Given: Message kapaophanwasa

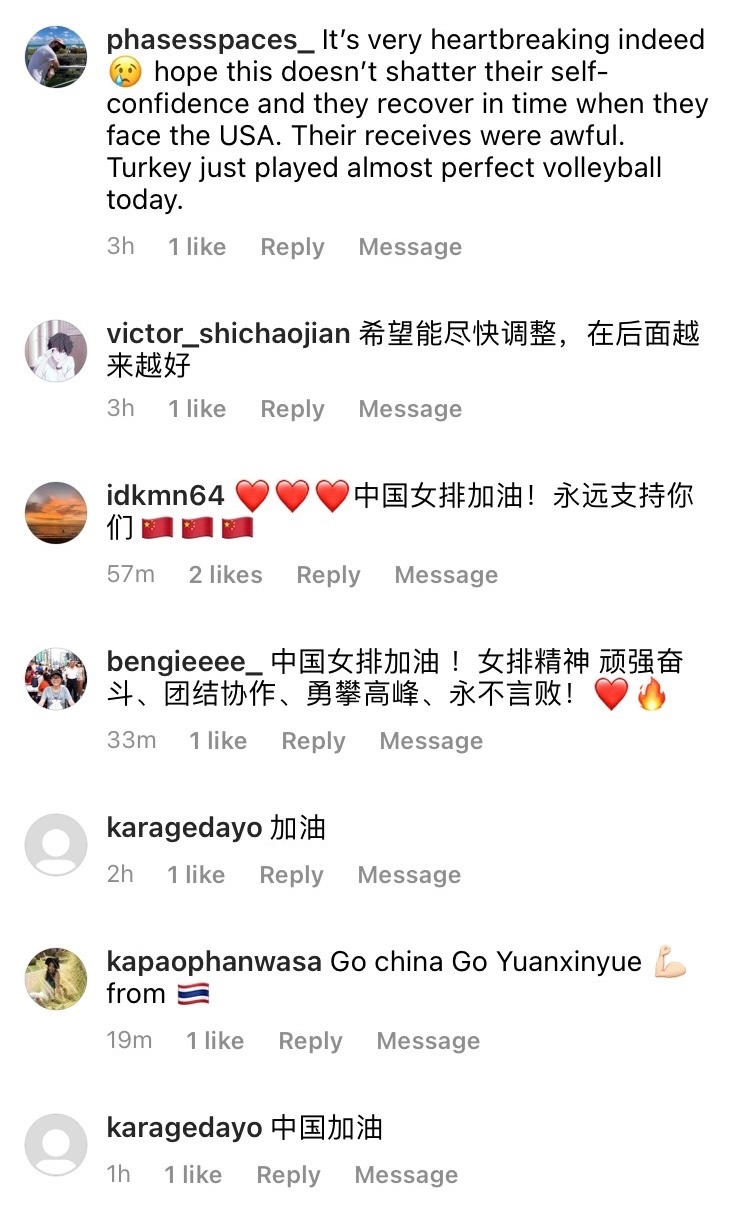Looking at the screenshot, I should [x=428, y=1040].
